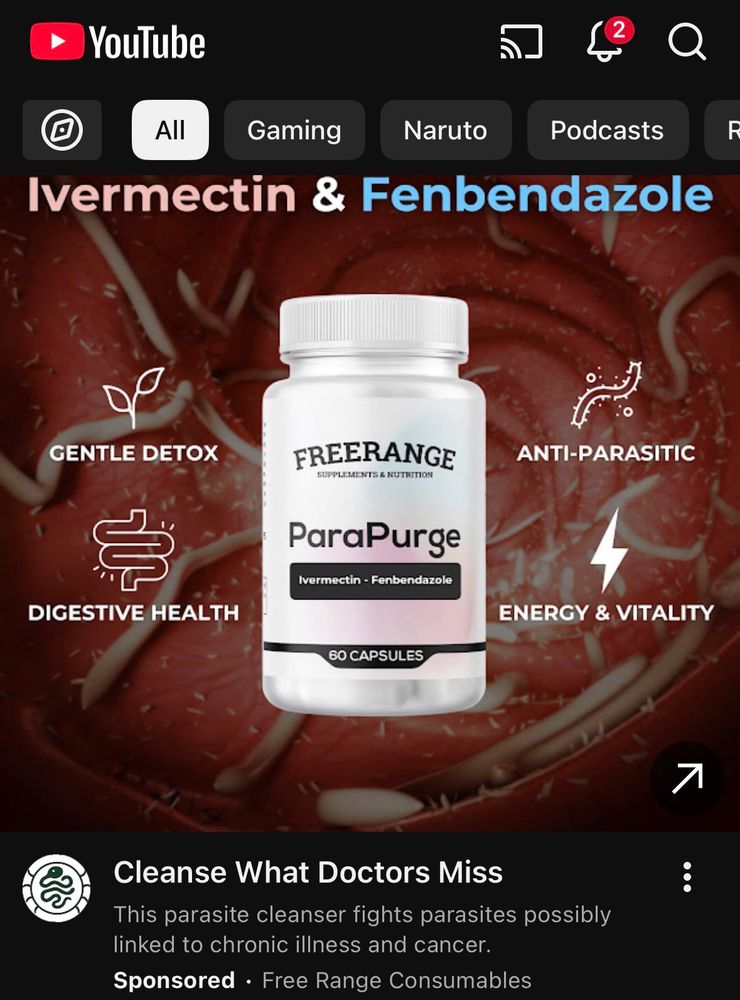Open the Cast to TV icon
Image resolution: width=740 pixels, height=1000 pixels.
(x=521, y=42)
